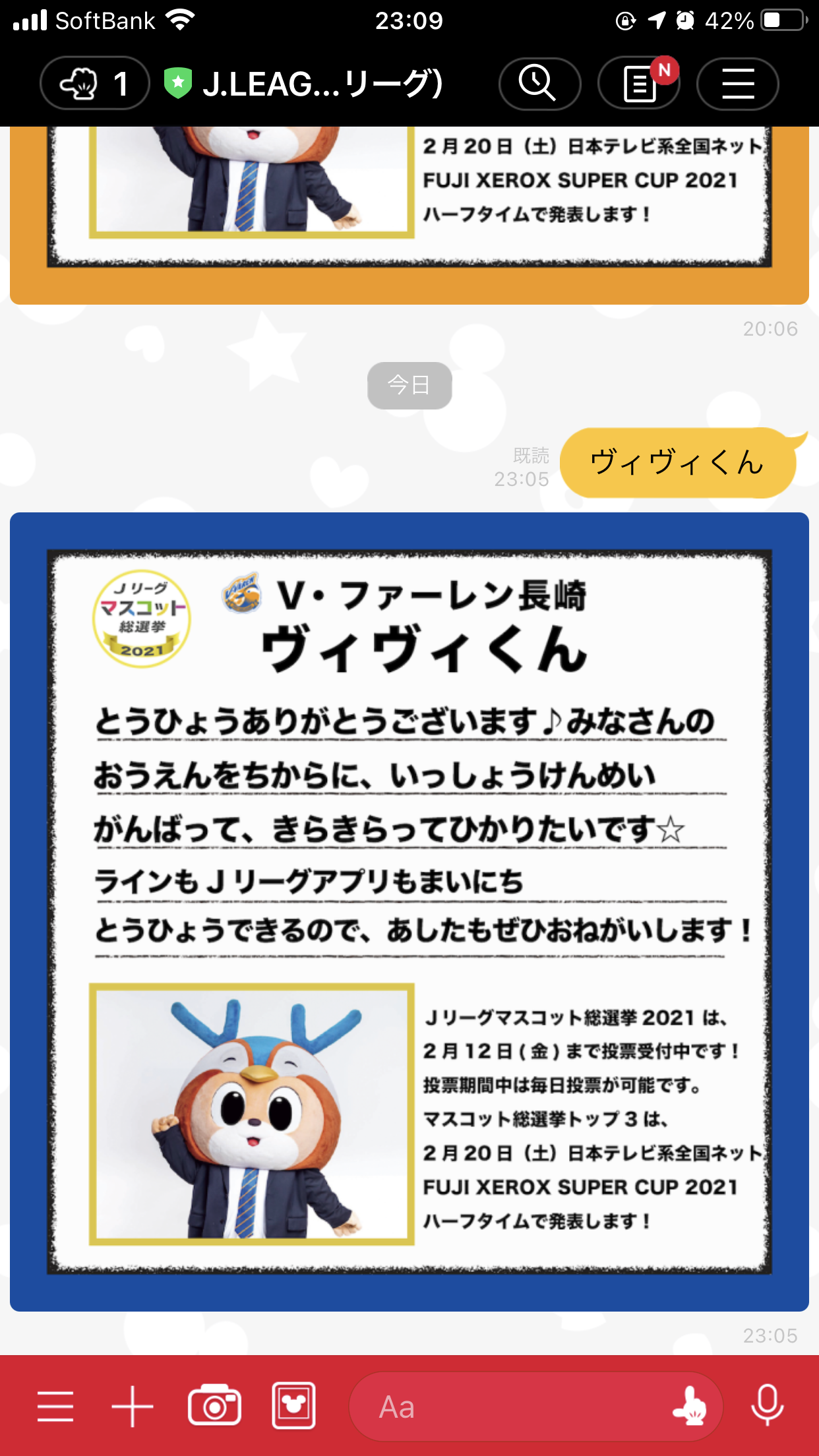Go back to the chat list
This screenshot has height=1456, width=819.
point(94,84)
